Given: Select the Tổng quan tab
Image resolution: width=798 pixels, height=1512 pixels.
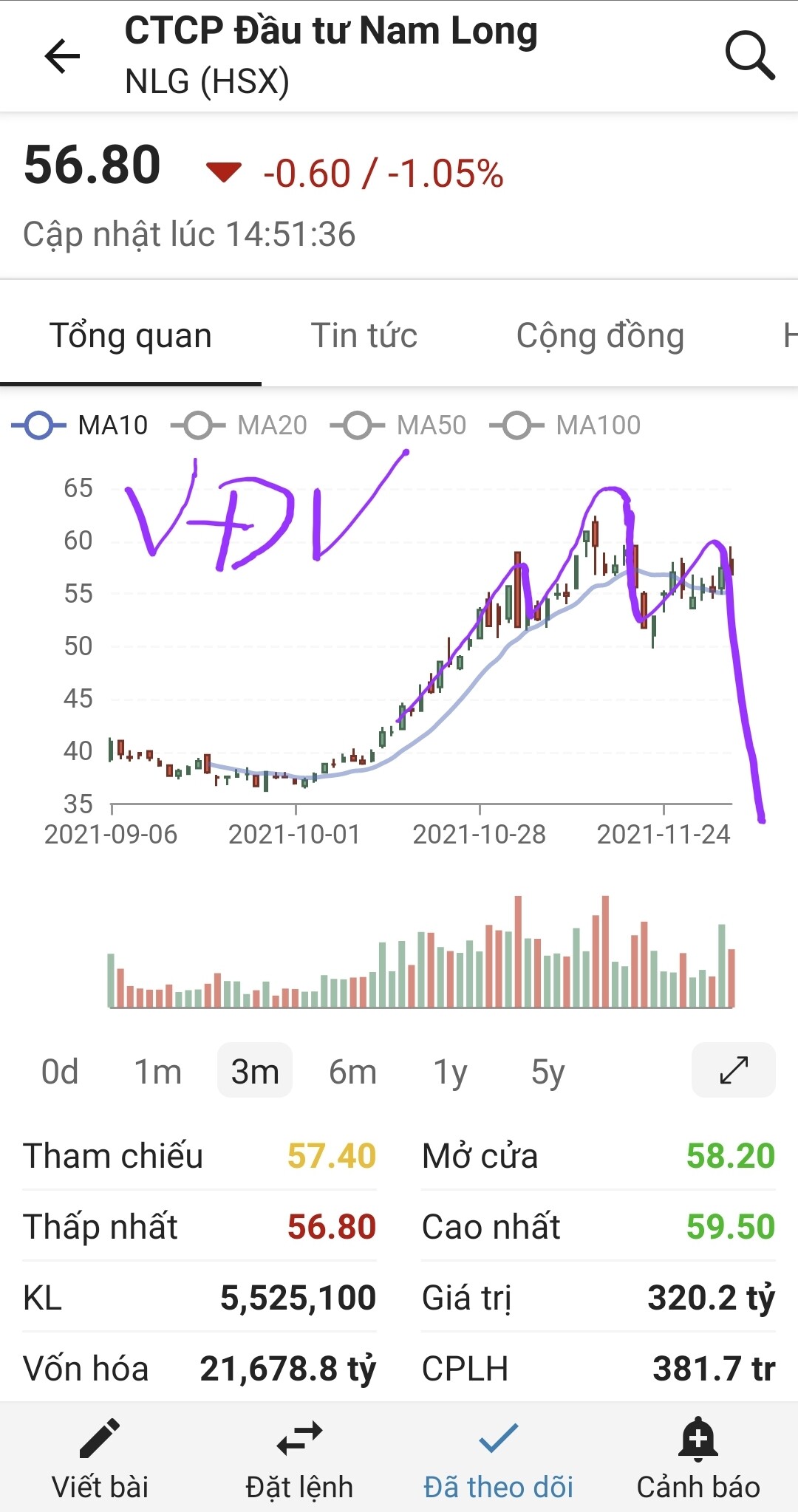Looking at the screenshot, I should tap(131, 336).
